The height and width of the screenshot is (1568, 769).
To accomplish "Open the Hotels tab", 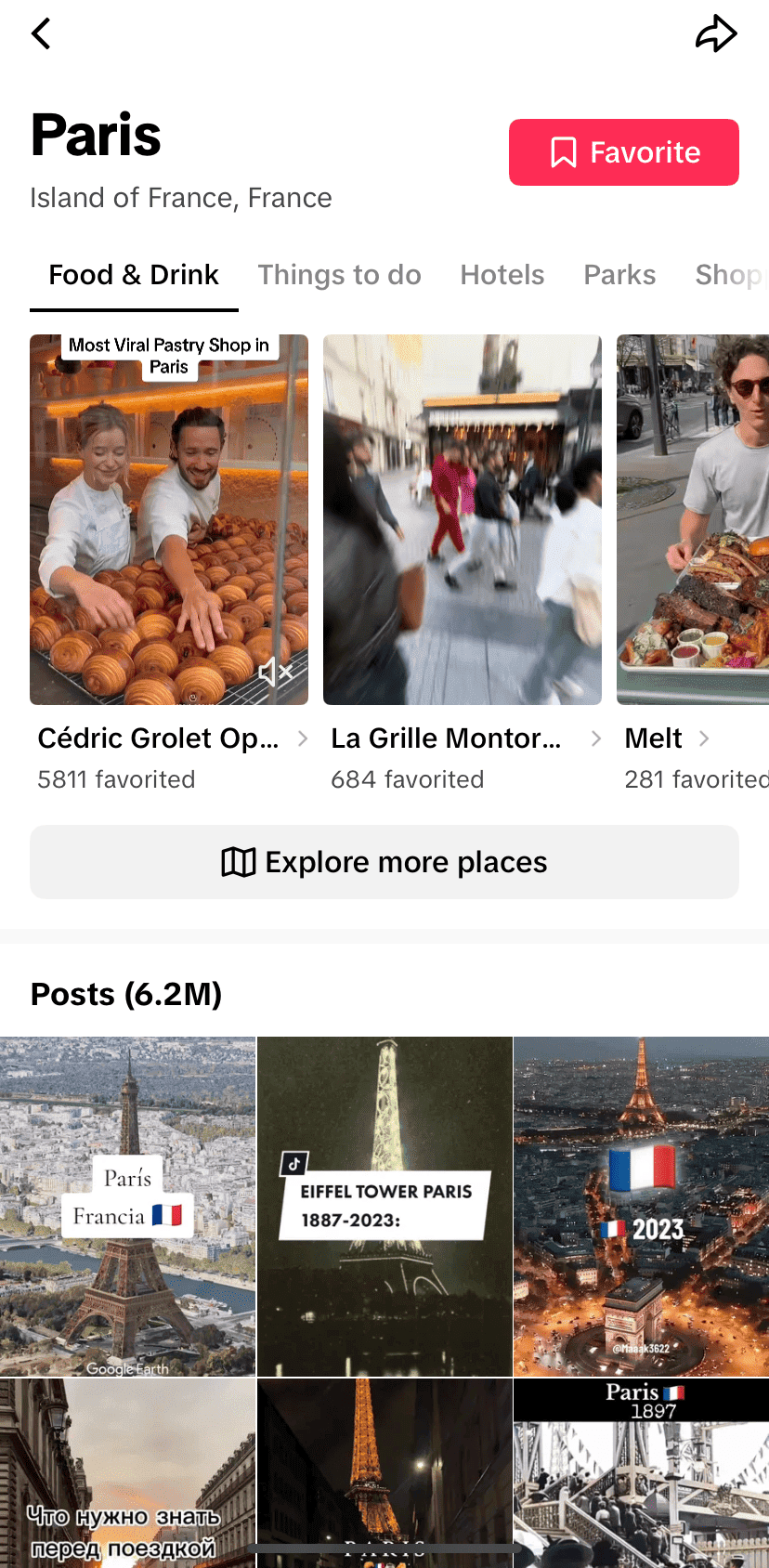I will (x=502, y=275).
